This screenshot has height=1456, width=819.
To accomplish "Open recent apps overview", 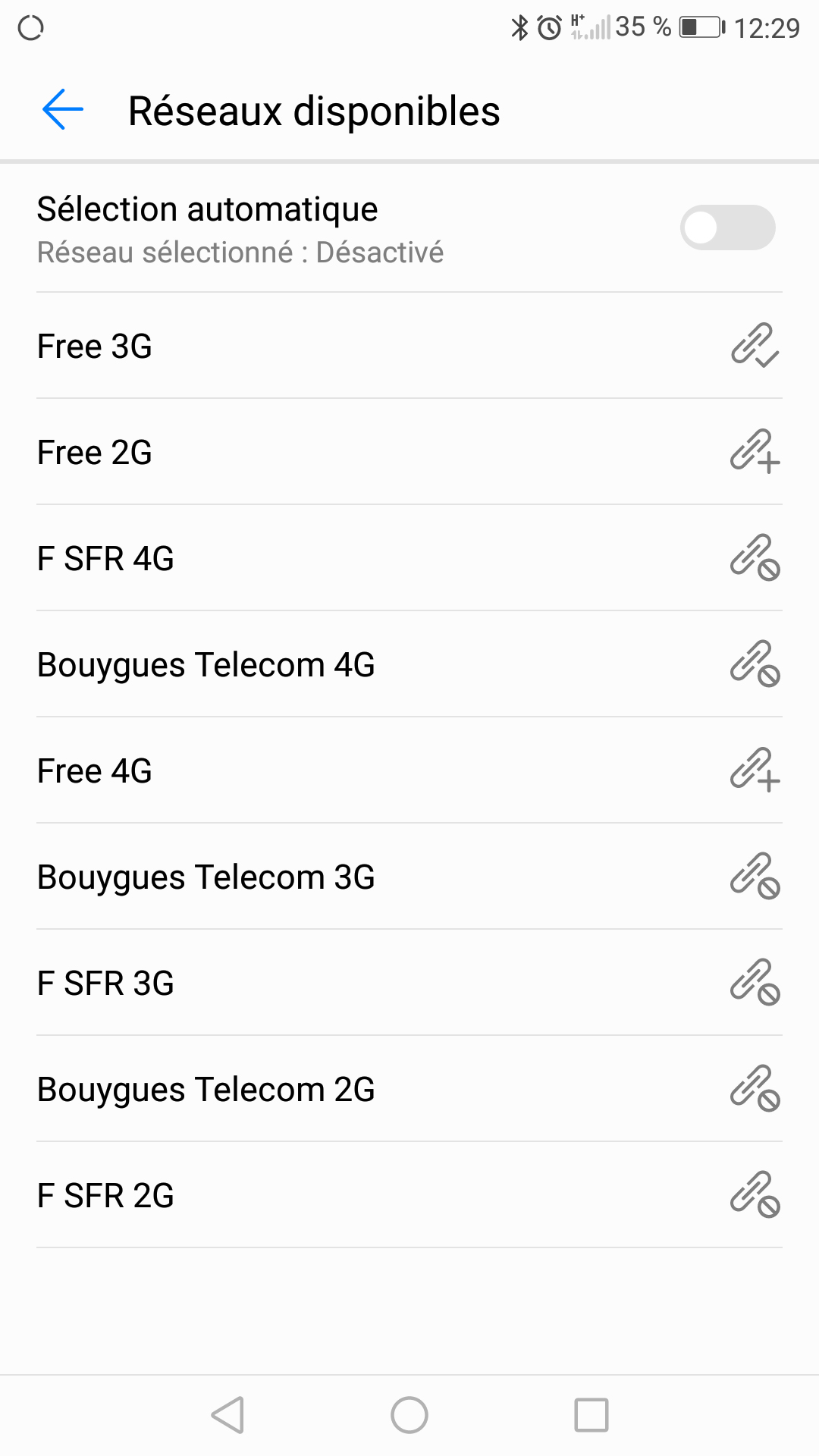I will pos(591,1415).
